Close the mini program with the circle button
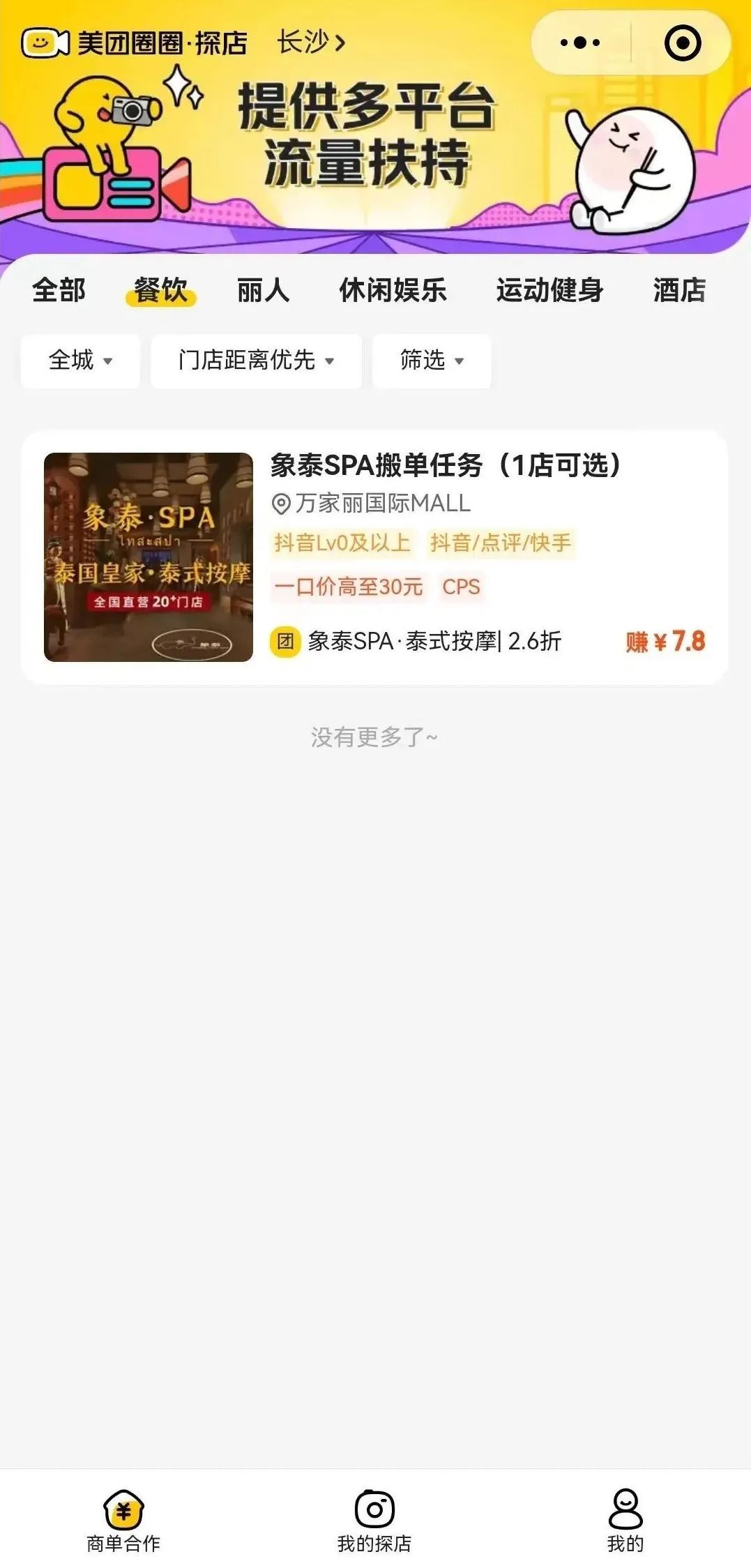 682,43
